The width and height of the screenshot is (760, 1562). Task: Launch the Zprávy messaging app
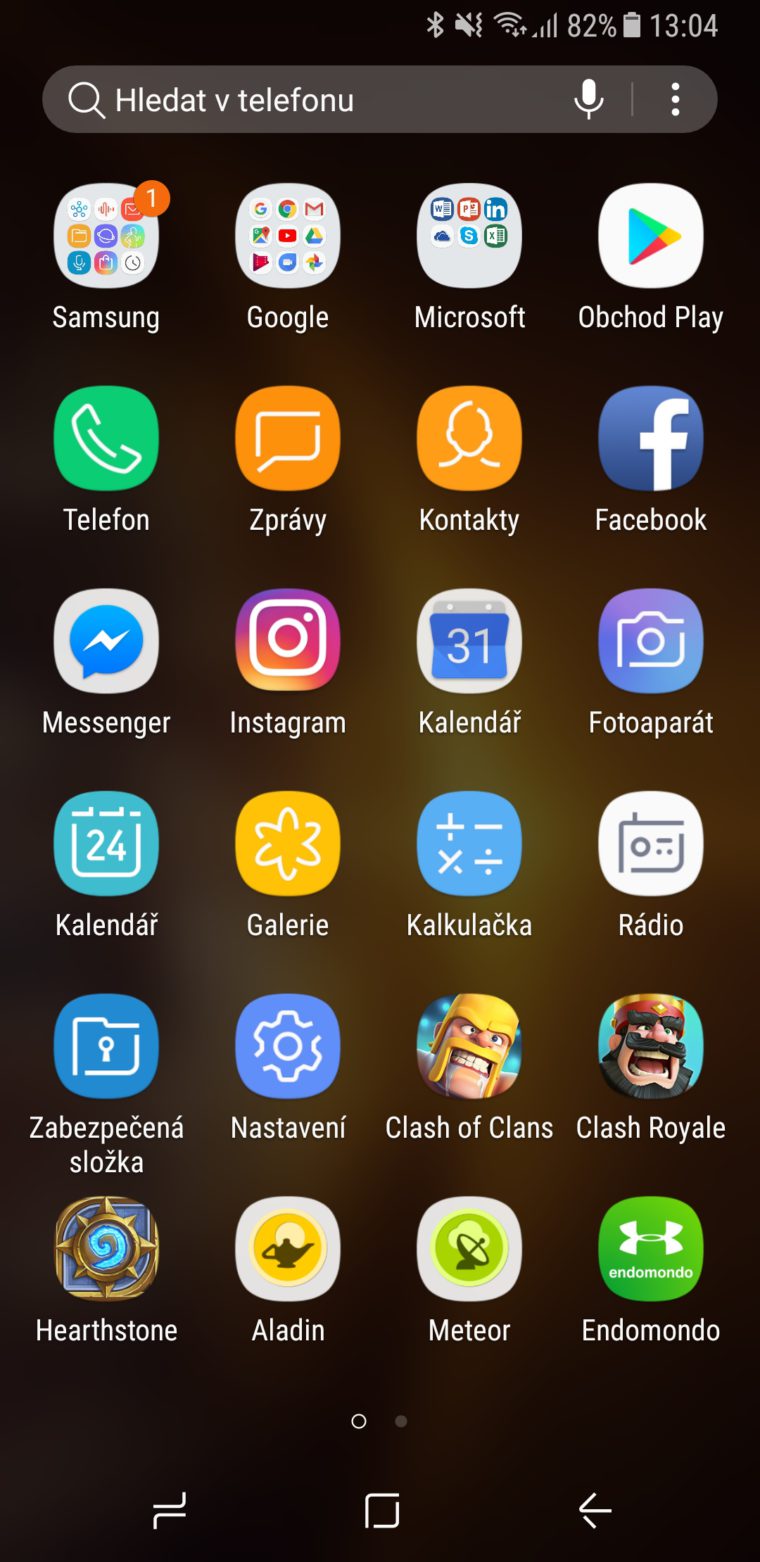point(288,439)
